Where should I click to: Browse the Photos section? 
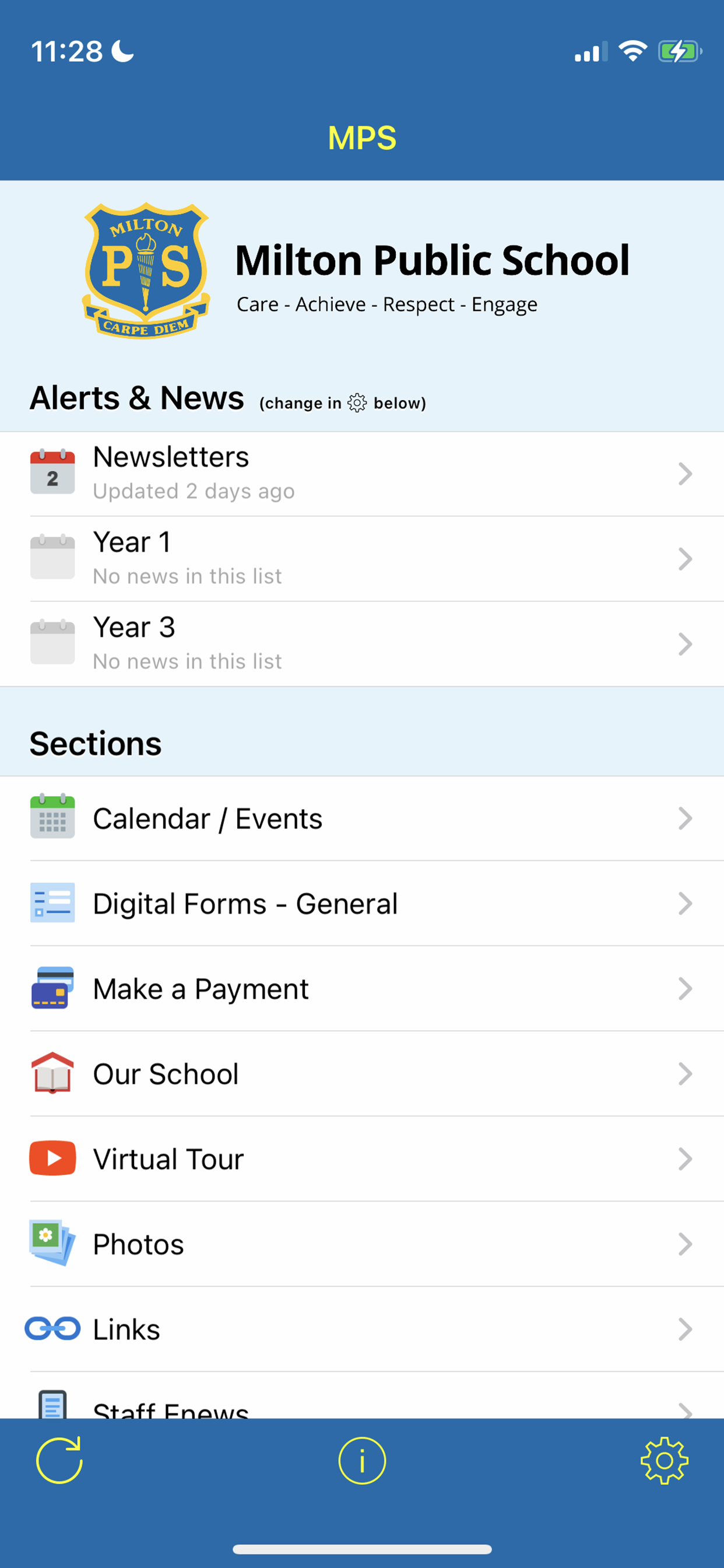(362, 1244)
